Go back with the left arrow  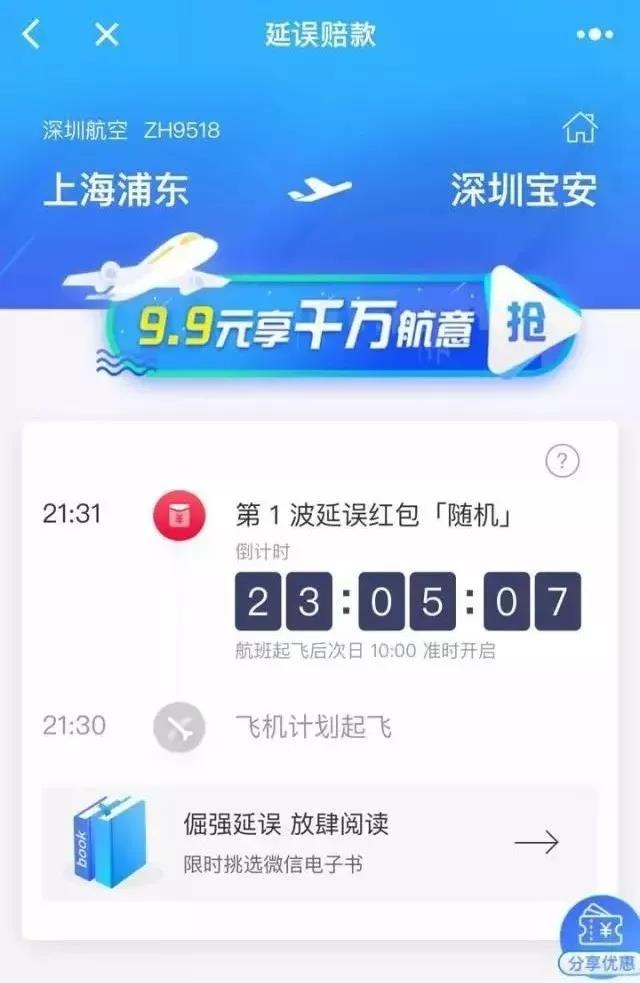[x=32, y=35]
